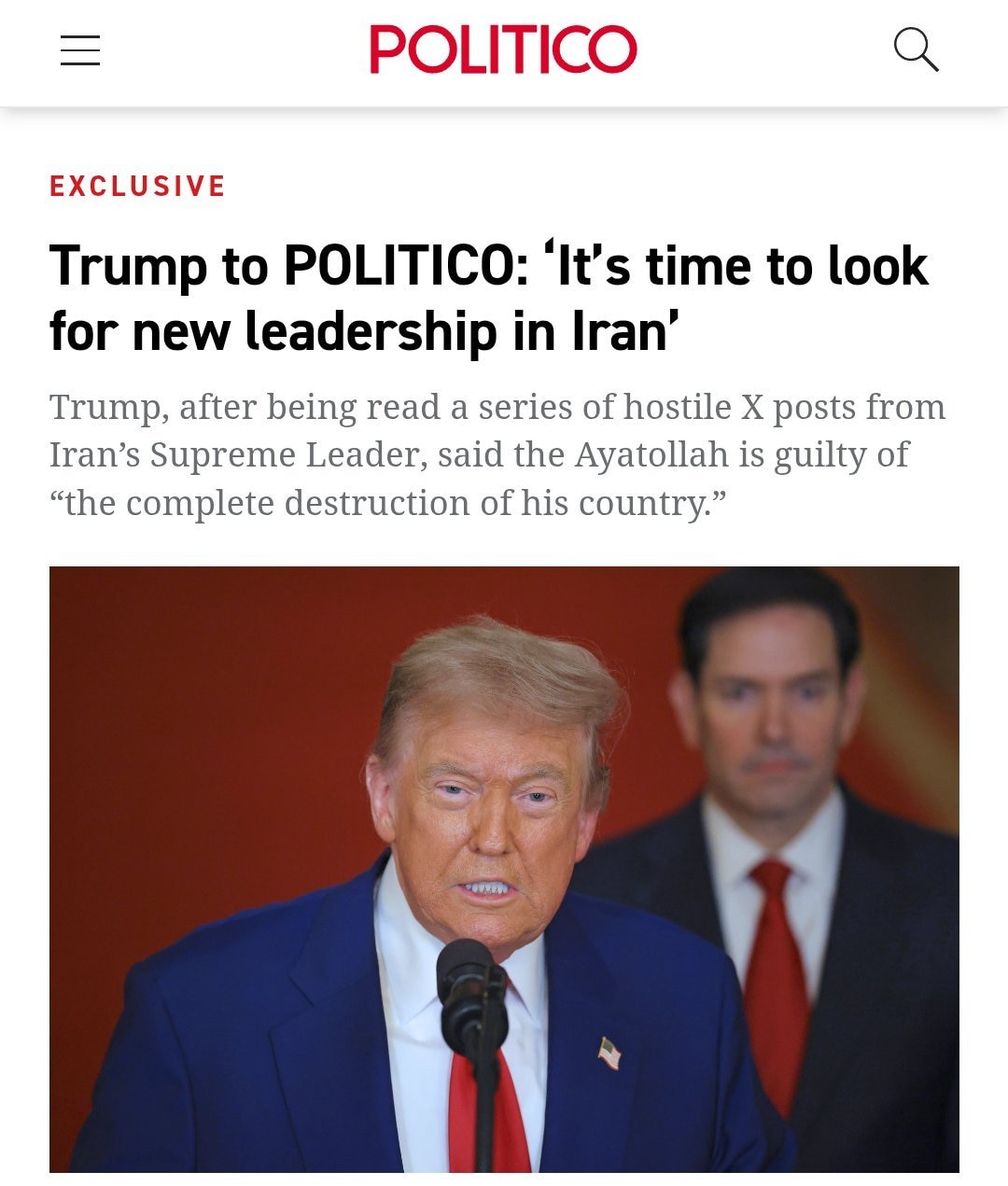
Task: Open the search icon
Action: point(916,49)
